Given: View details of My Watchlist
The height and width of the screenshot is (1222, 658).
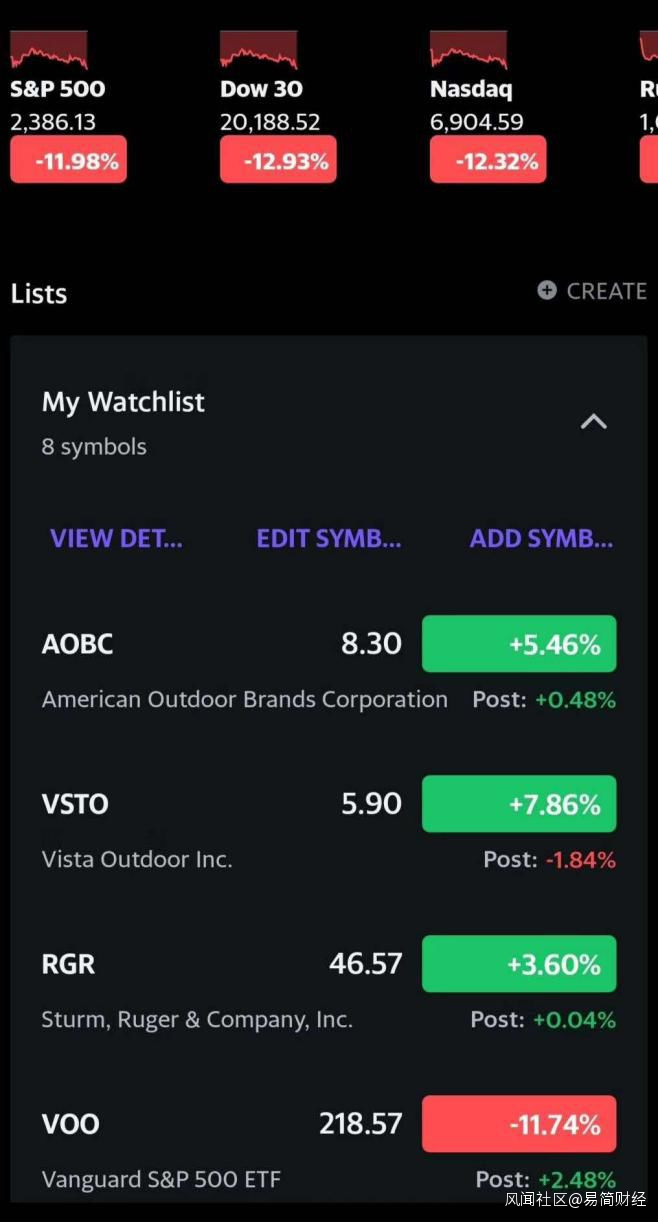Looking at the screenshot, I should tap(116, 539).
